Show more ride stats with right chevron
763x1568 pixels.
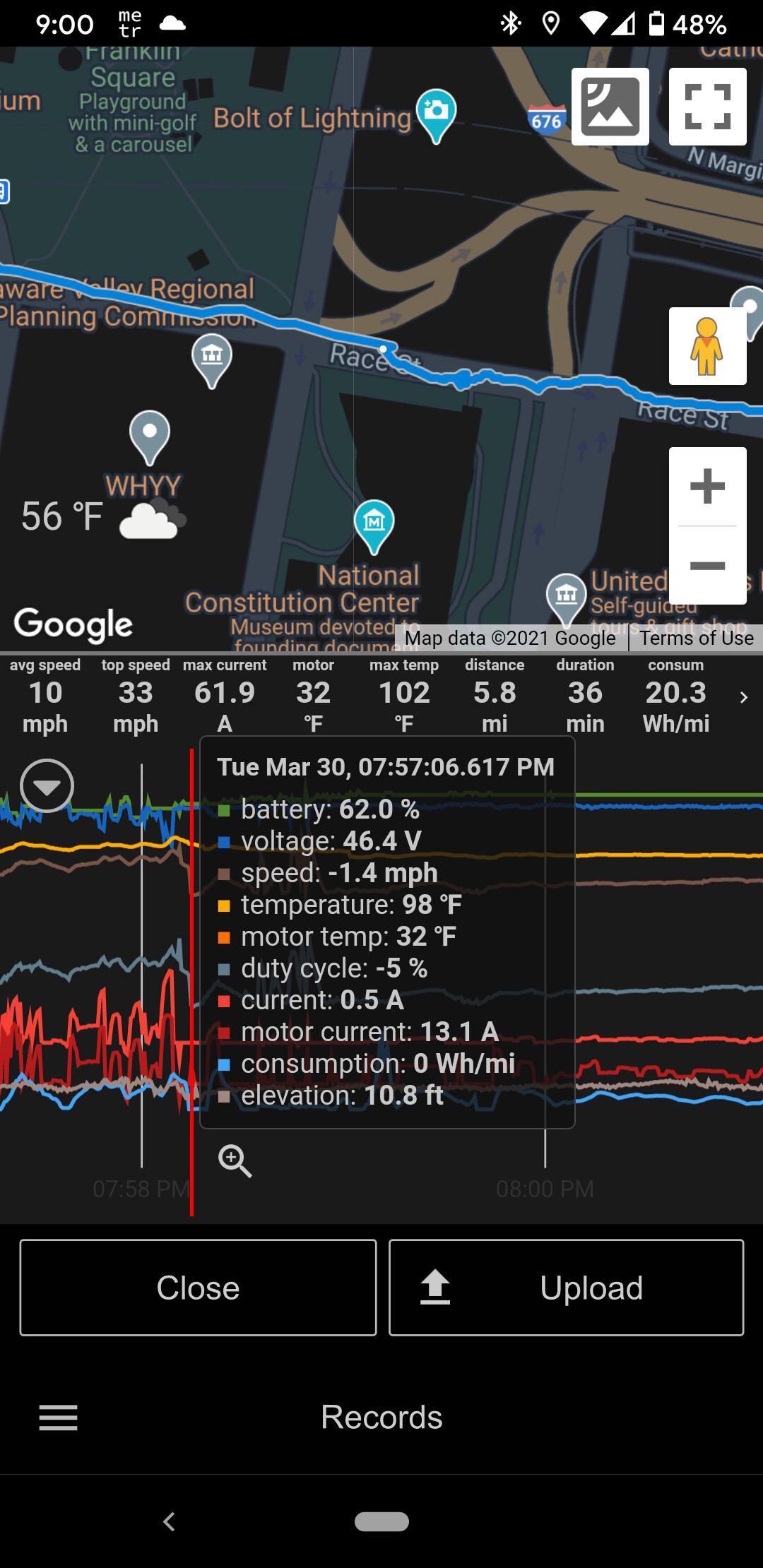click(x=743, y=697)
